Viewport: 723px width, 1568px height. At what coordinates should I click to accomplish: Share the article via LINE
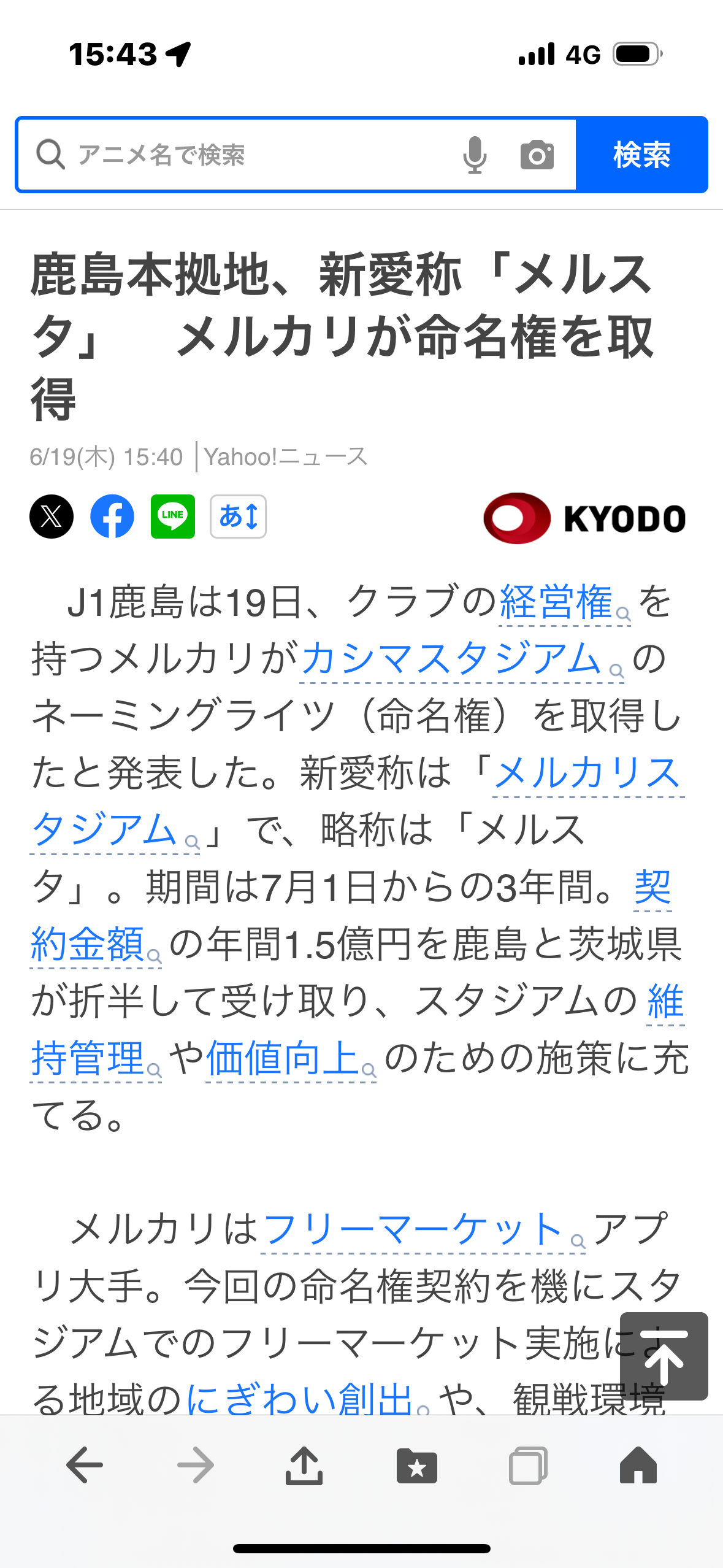coord(173,517)
